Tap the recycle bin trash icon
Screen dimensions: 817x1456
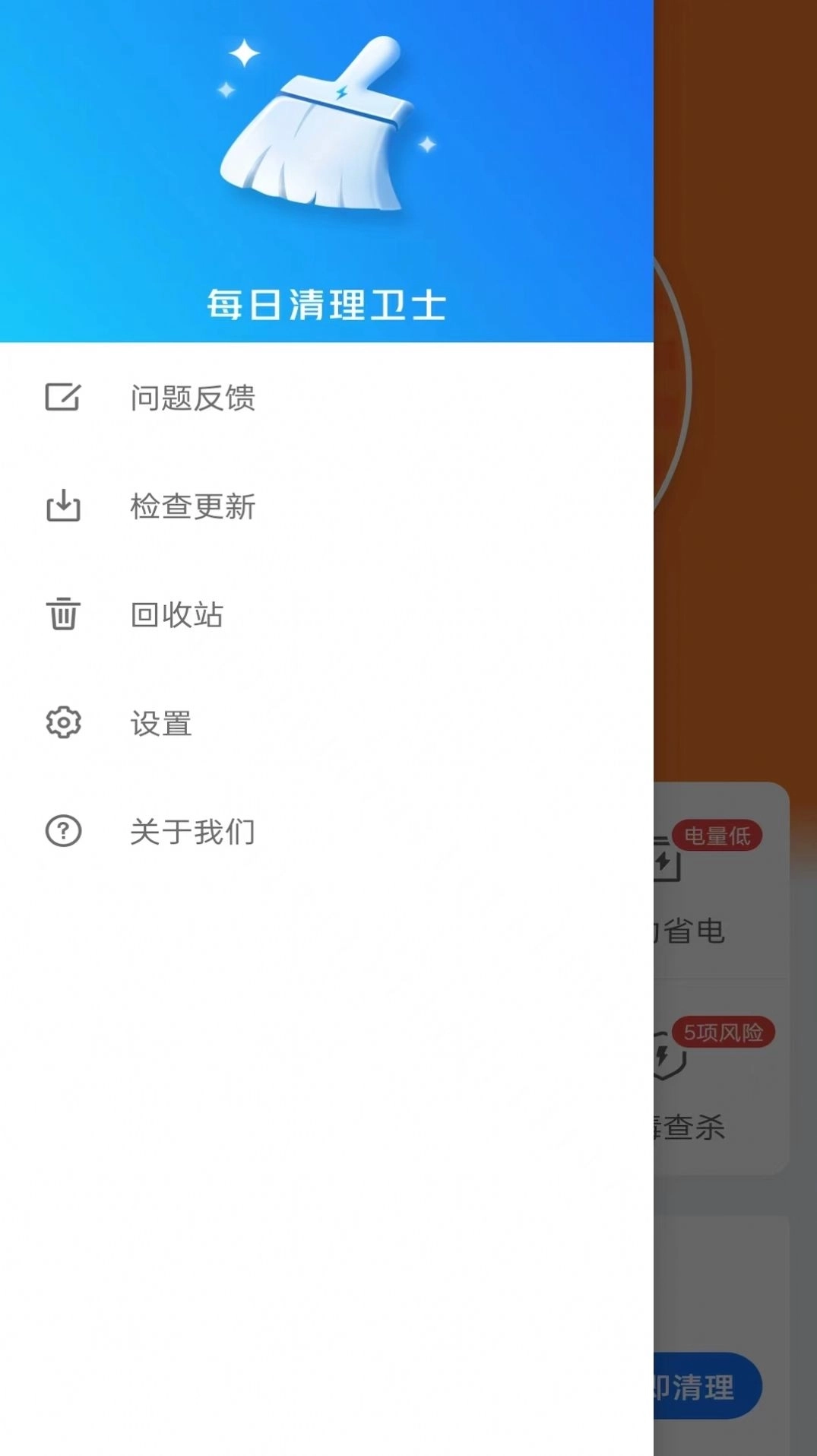tap(65, 614)
